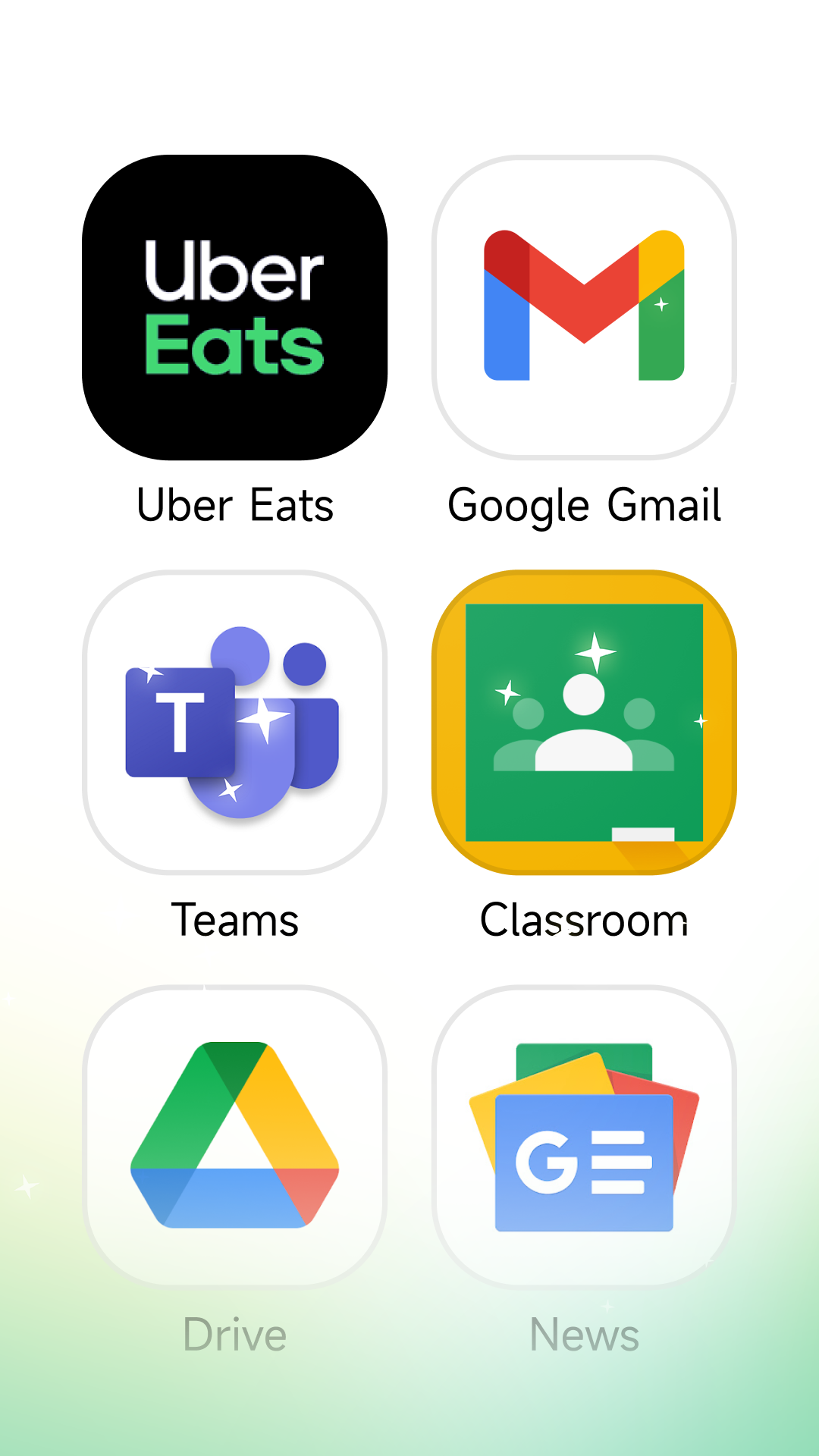The height and width of the screenshot is (1456, 819).
Task: Tap the dimmed News label
Action: tap(585, 1335)
